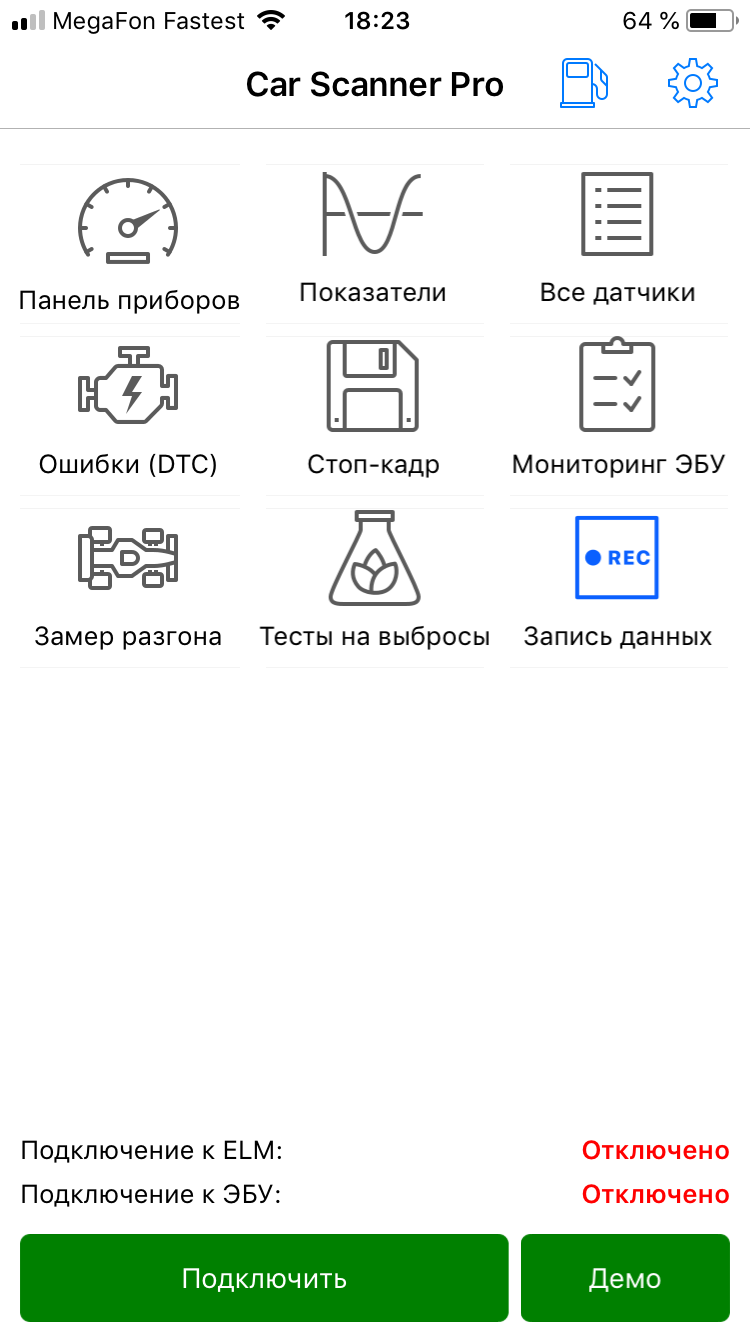Viewport: 750px width, 1334px height.
Task: Open the fuel pump icon
Action: pyautogui.click(x=584, y=84)
